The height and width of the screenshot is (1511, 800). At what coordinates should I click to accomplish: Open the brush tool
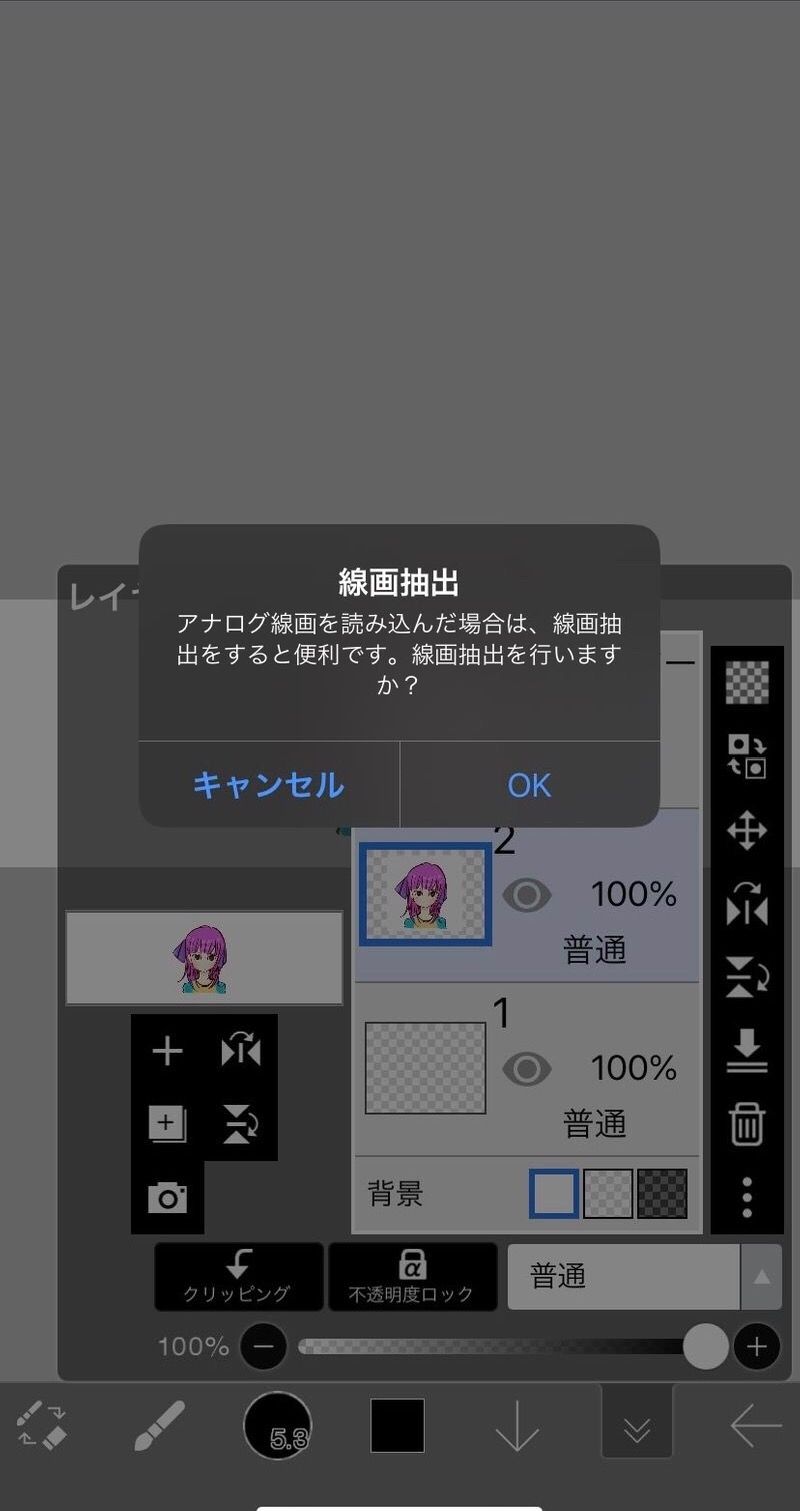pyautogui.click(x=160, y=1426)
